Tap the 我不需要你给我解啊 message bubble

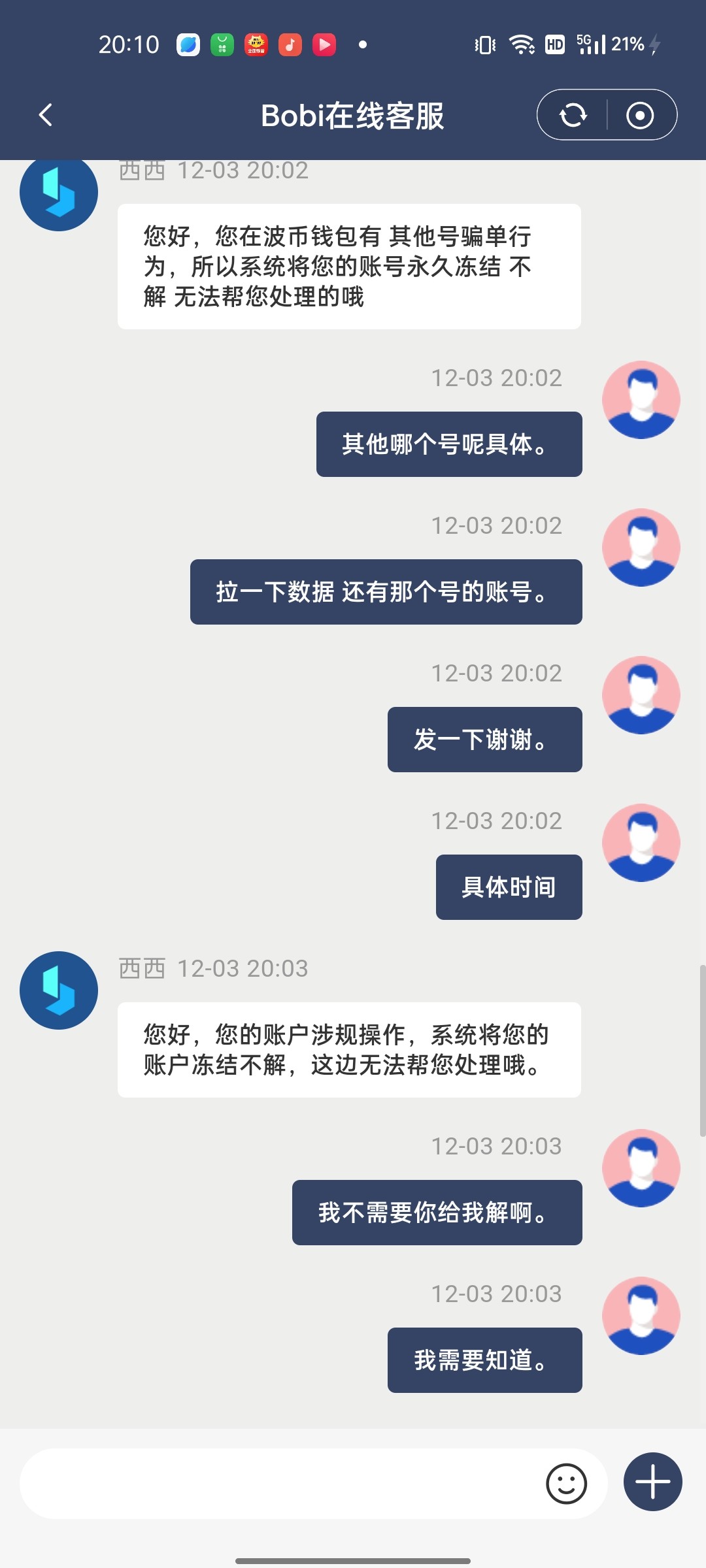(x=437, y=1212)
